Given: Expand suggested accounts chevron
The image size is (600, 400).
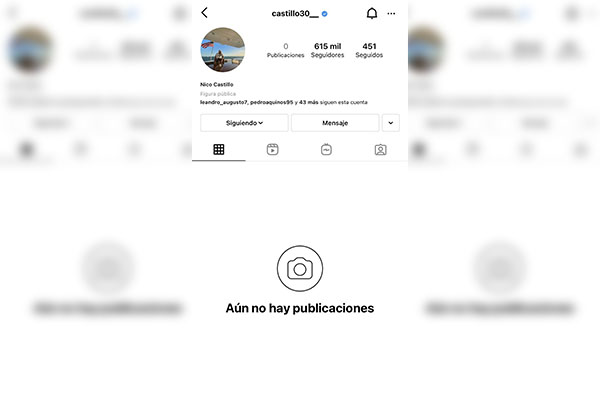Looking at the screenshot, I should (x=390, y=122).
